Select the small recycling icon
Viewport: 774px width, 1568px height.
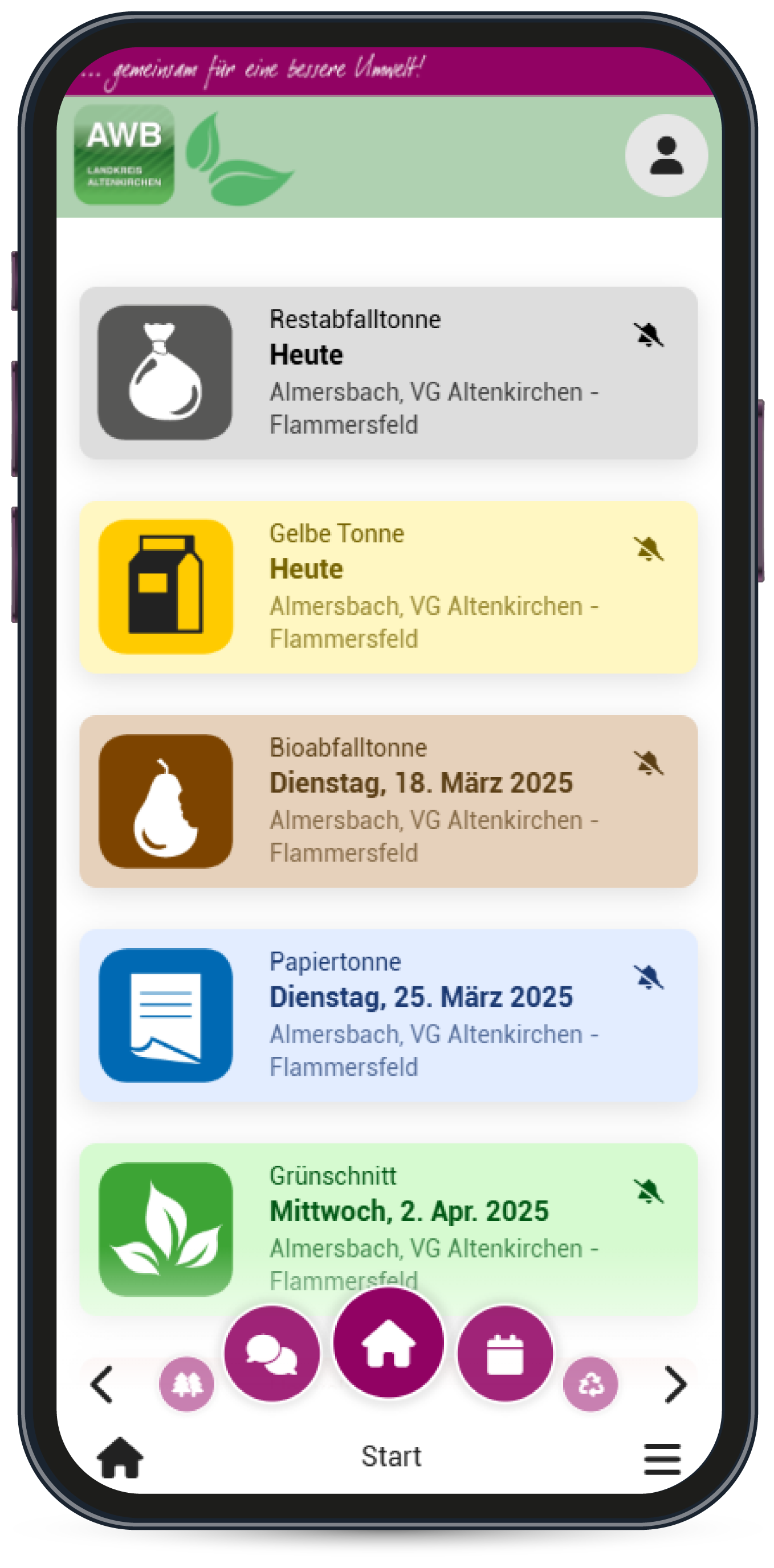click(590, 1384)
